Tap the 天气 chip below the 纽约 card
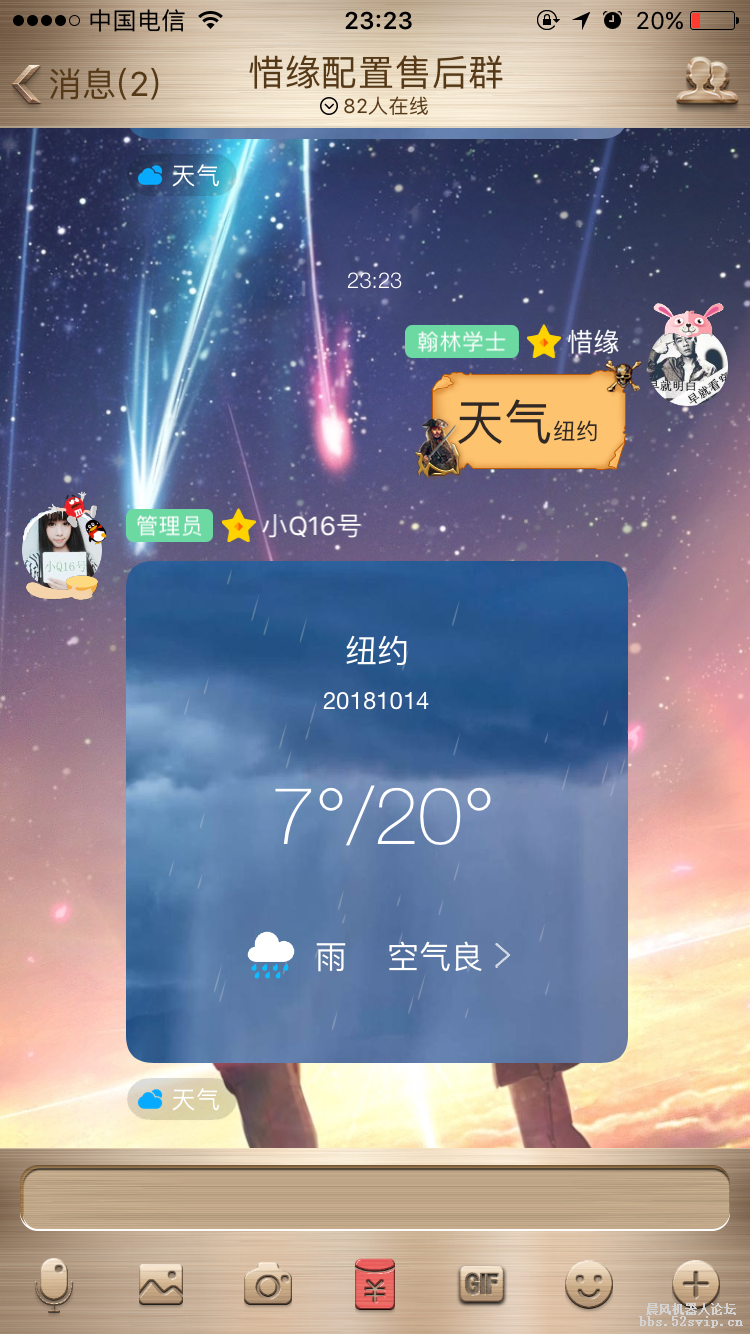 coord(180,1100)
